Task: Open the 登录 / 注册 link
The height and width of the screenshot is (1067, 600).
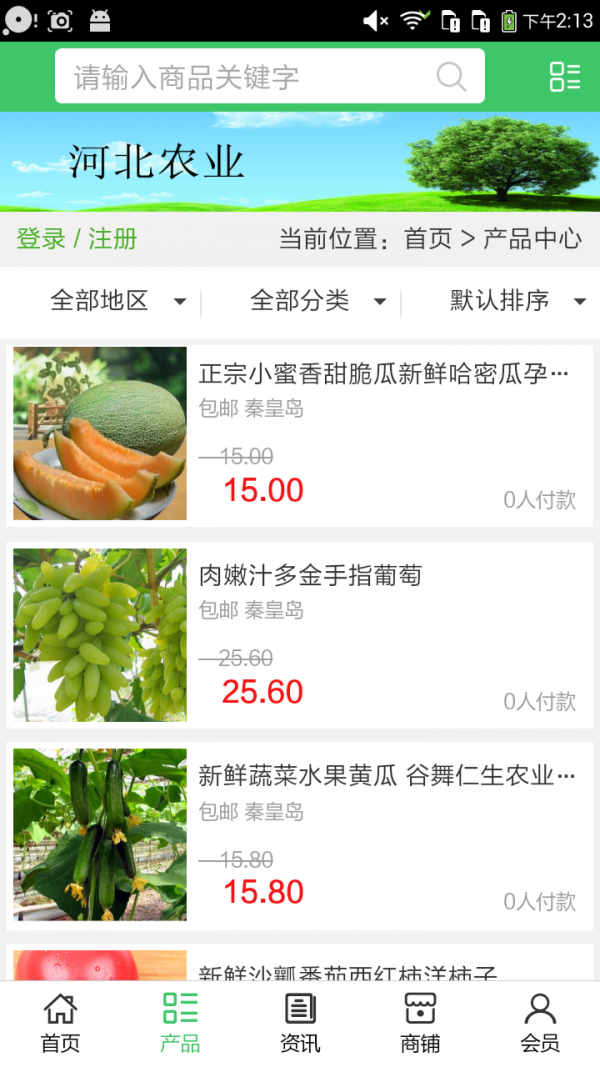Action: click(x=77, y=239)
